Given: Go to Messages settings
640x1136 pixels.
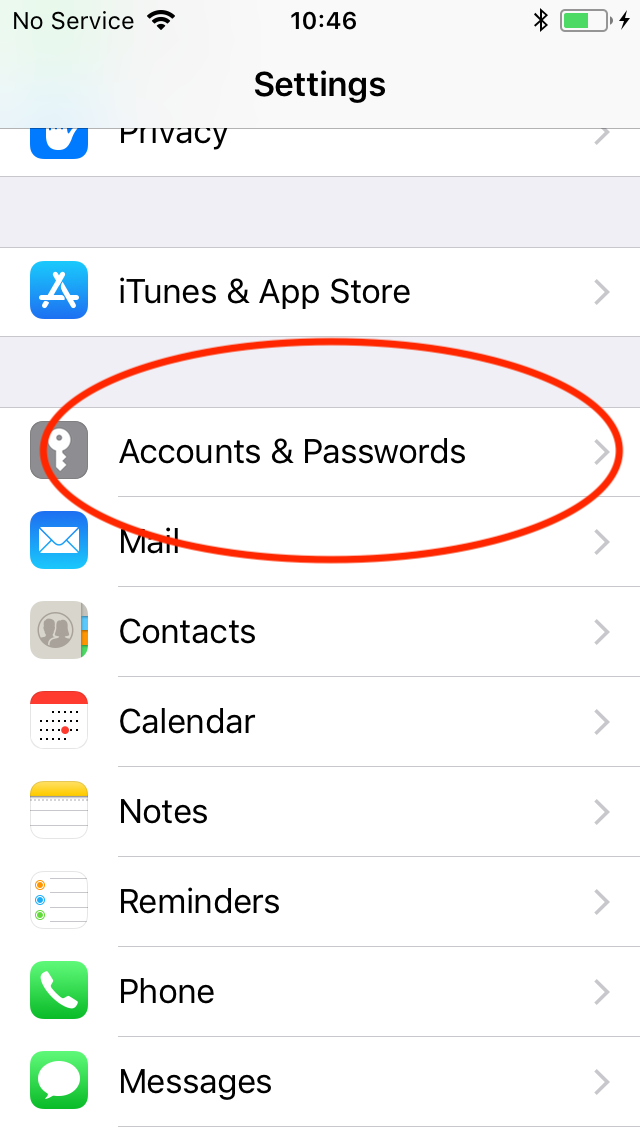Looking at the screenshot, I should pyautogui.click(x=320, y=1082).
